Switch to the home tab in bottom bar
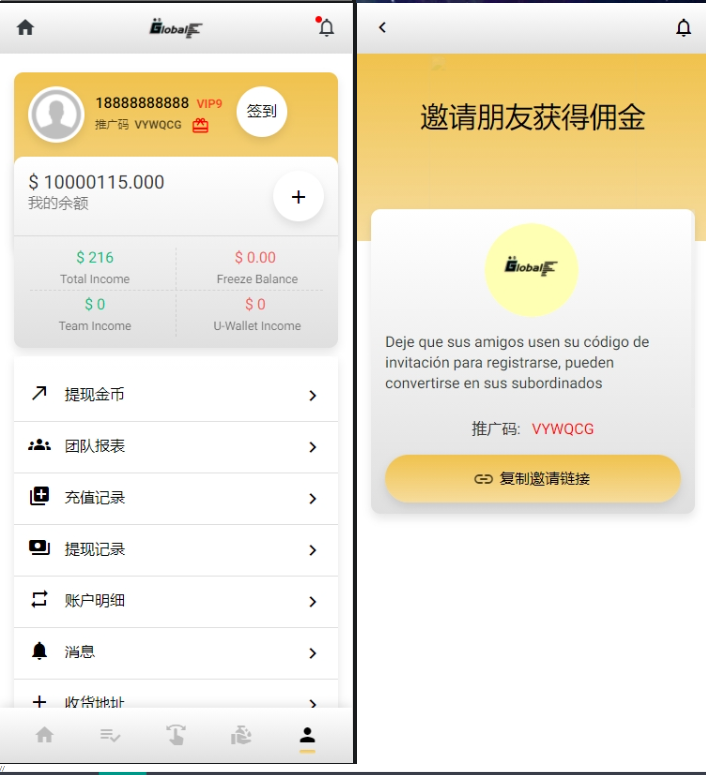This screenshot has height=775, width=706. 44,735
